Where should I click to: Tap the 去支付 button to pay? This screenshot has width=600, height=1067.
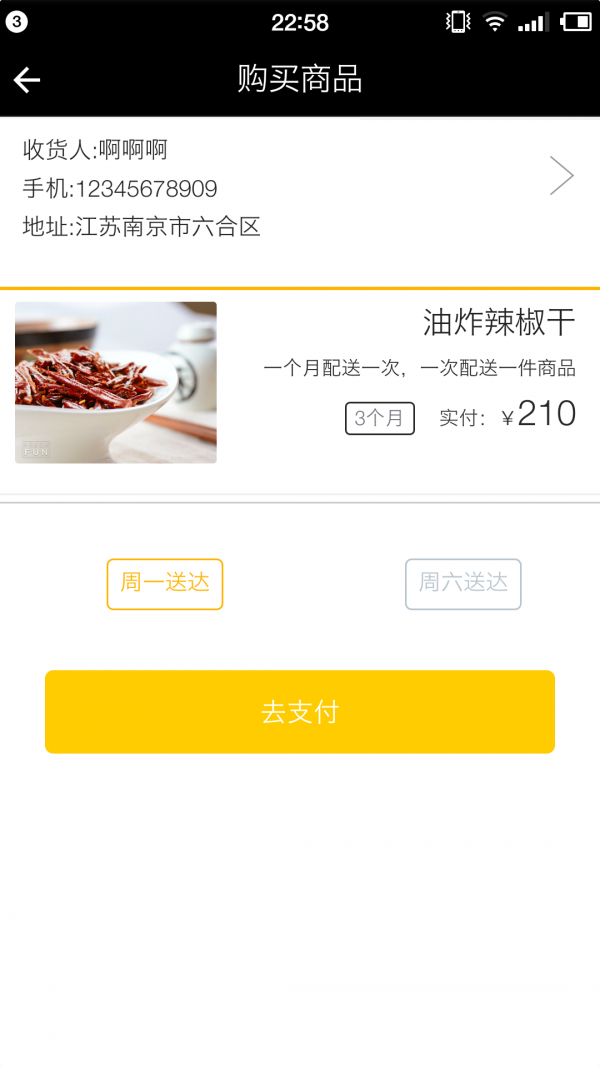tap(300, 711)
